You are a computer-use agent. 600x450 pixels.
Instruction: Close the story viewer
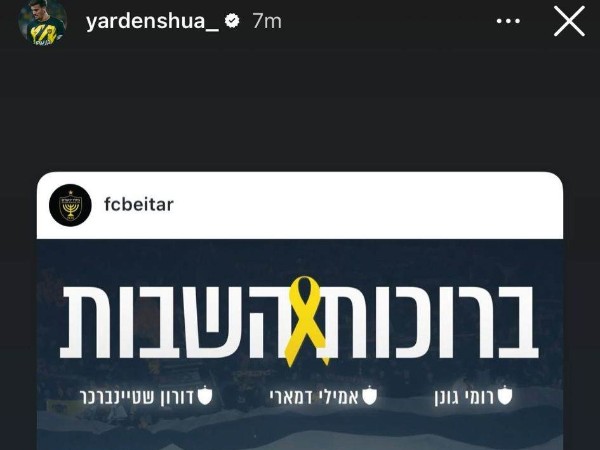pyautogui.click(x=569, y=21)
